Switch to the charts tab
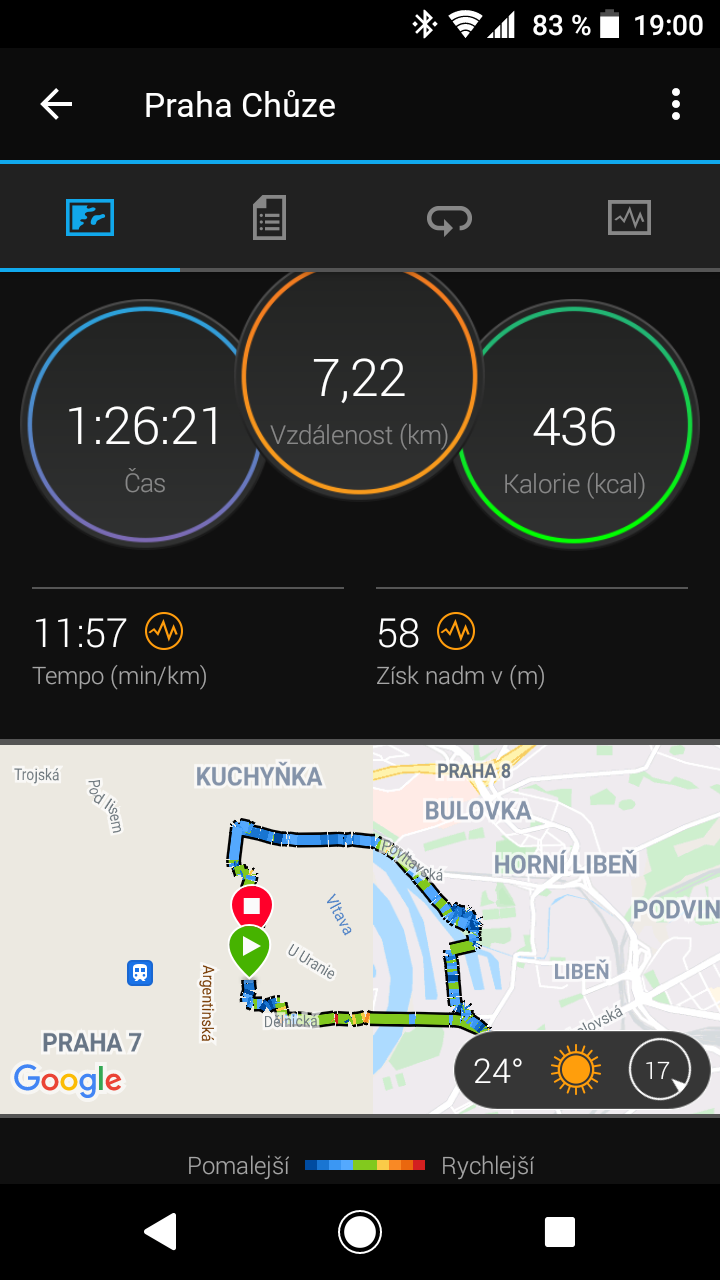This screenshot has height=1280, width=720. click(629, 217)
